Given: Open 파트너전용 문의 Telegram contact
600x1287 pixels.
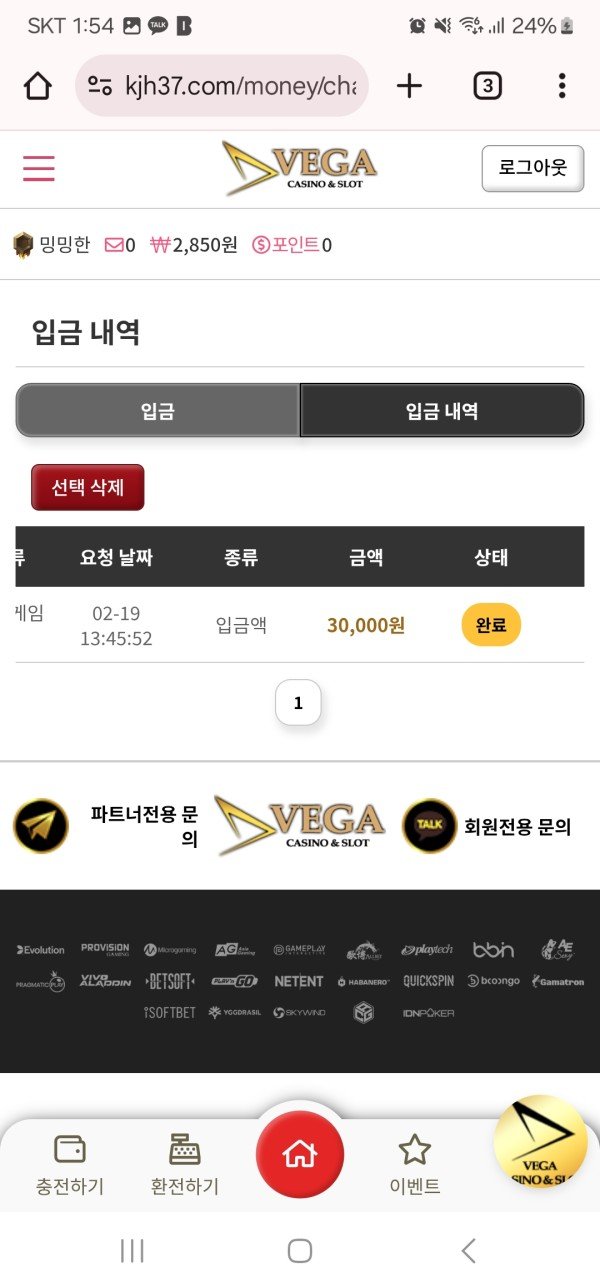Looking at the screenshot, I should pos(41,826).
